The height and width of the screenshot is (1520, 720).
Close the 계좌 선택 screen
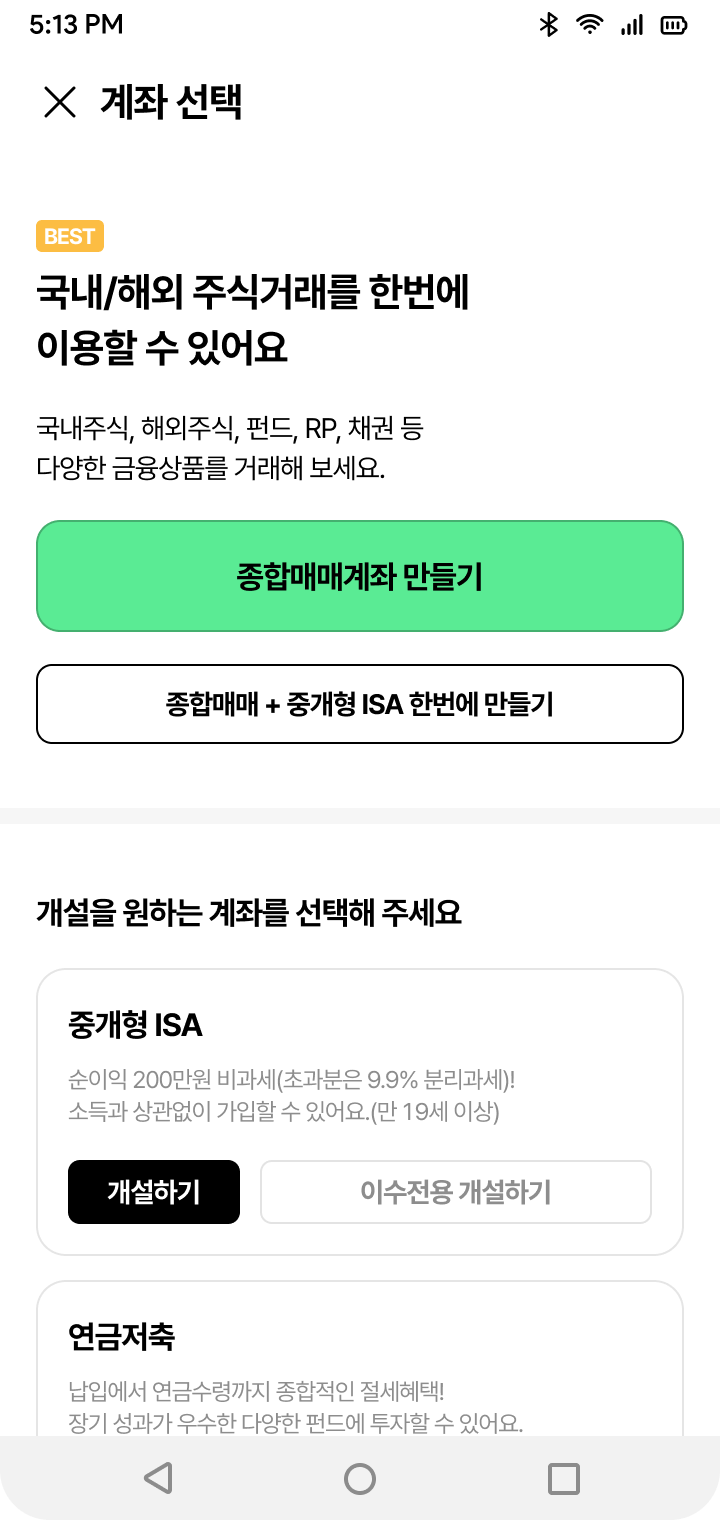(60, 102)
